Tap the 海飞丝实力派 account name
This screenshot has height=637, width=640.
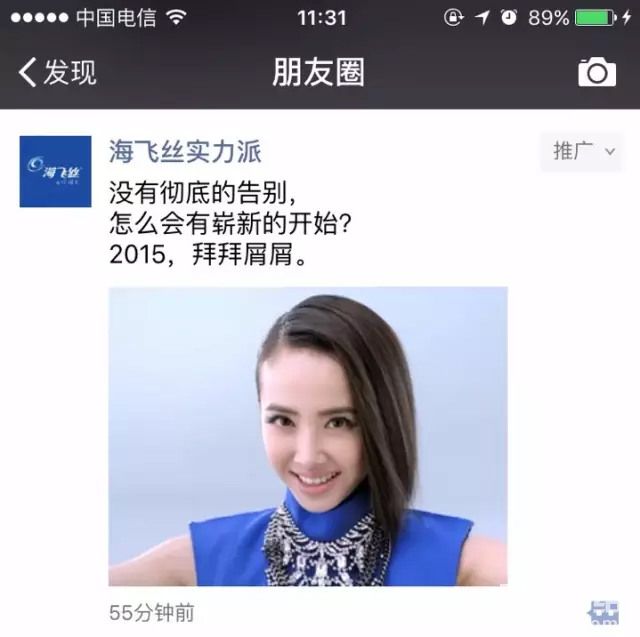(x=185, y=151)
